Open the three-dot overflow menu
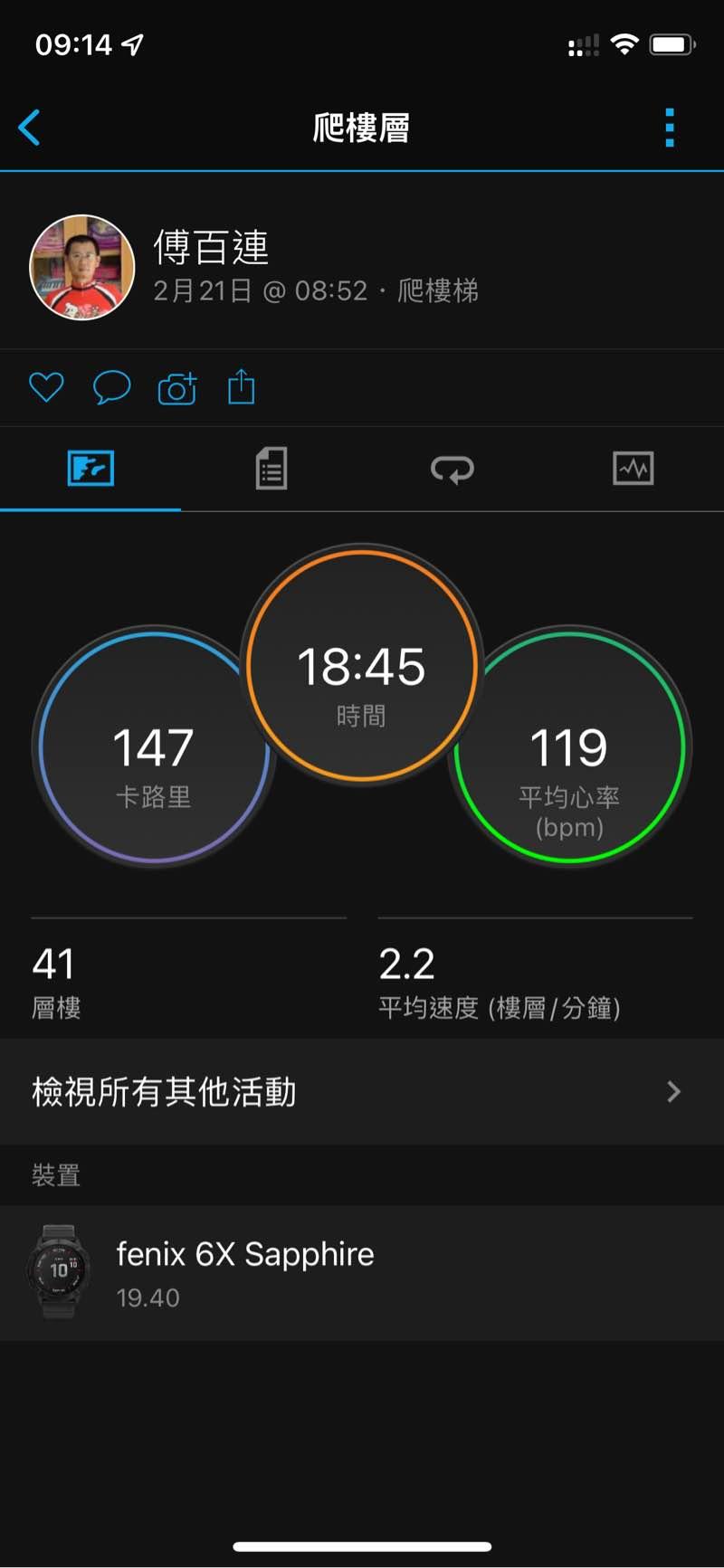This screenshot has width=724, height=1568. [670, 128]
